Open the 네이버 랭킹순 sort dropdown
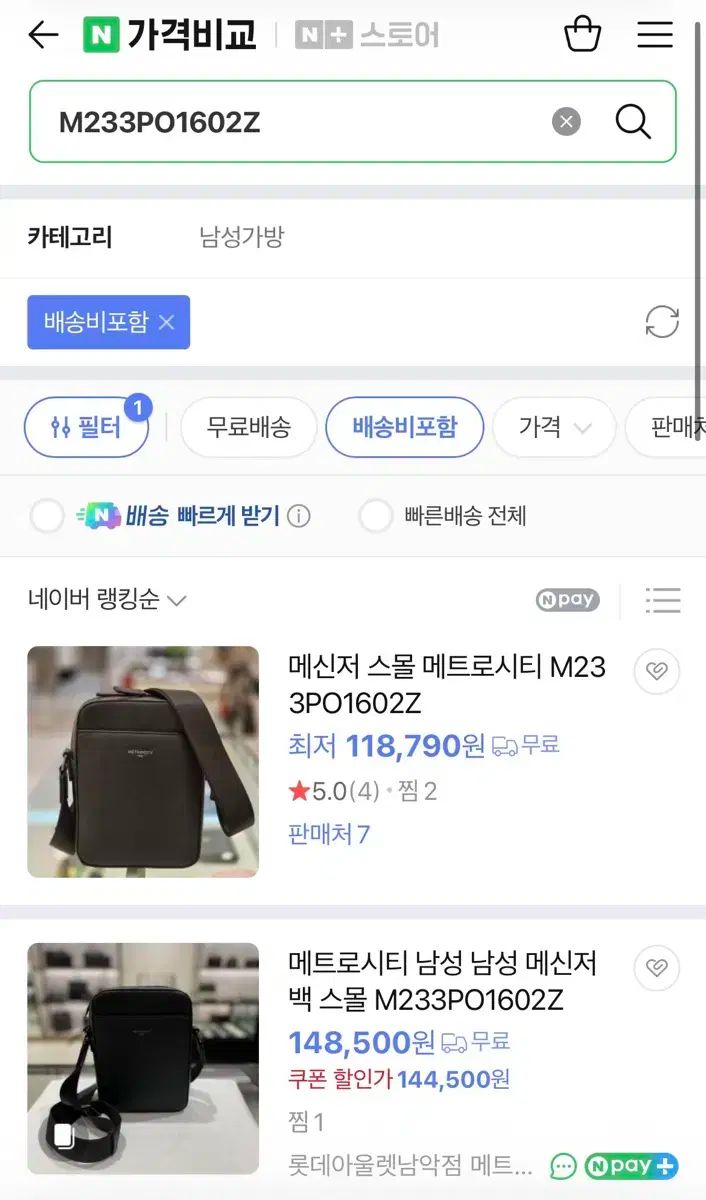 107,600
